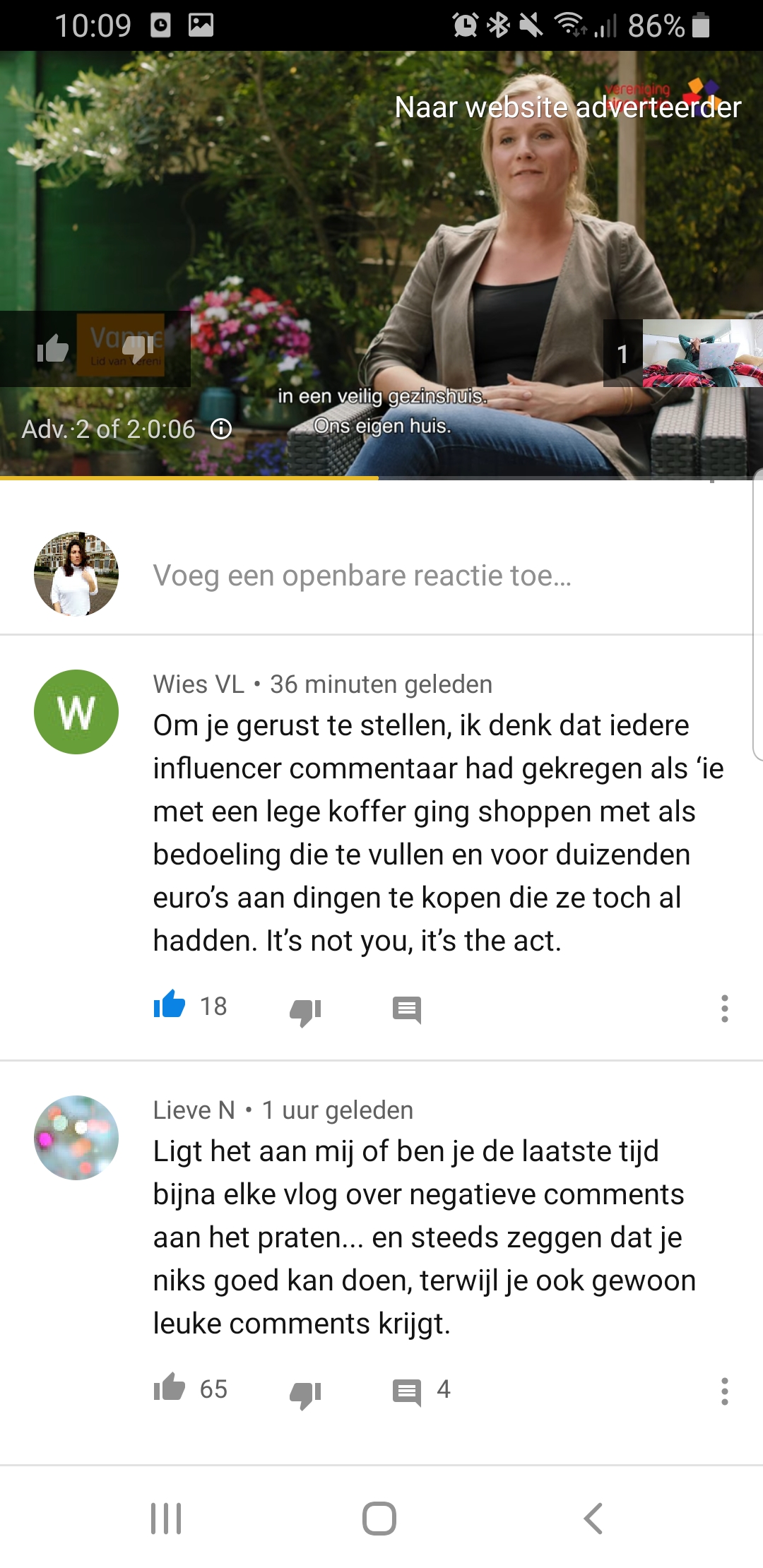Image resolution: width=763 pixels, height=1568 pixels.
Task: Dislike the video using thumbs-down overlay
Action: pyautogui.click(x=138, y=349)
